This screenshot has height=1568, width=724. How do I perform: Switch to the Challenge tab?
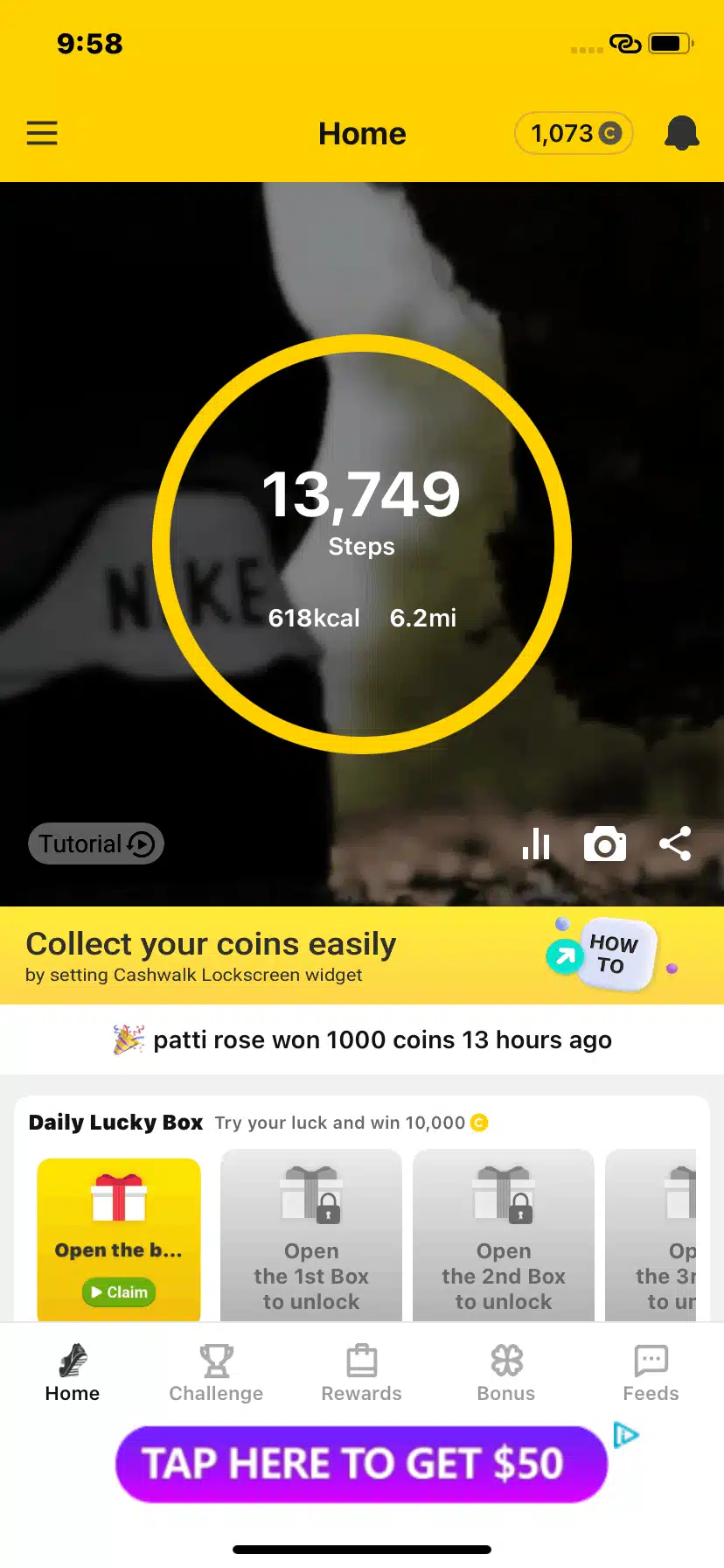pos(216,1373)
